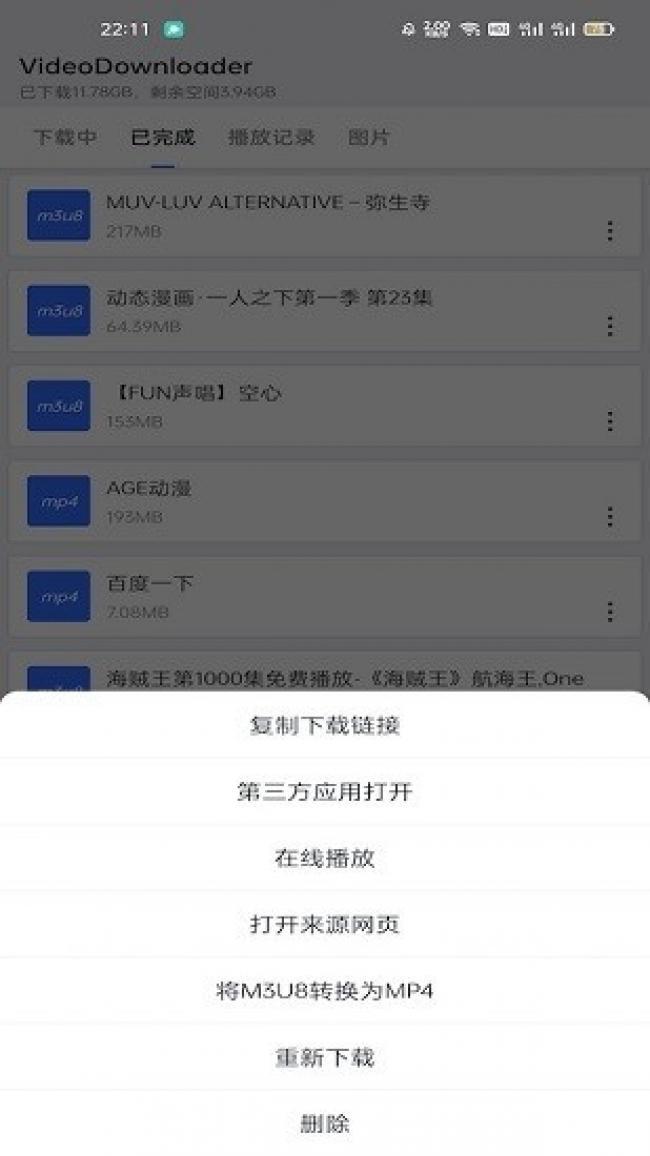The height and width of the screenshot is (1156, 650).
Task: Open more options for AGE动漫
Action: click(x=609, y=516)
